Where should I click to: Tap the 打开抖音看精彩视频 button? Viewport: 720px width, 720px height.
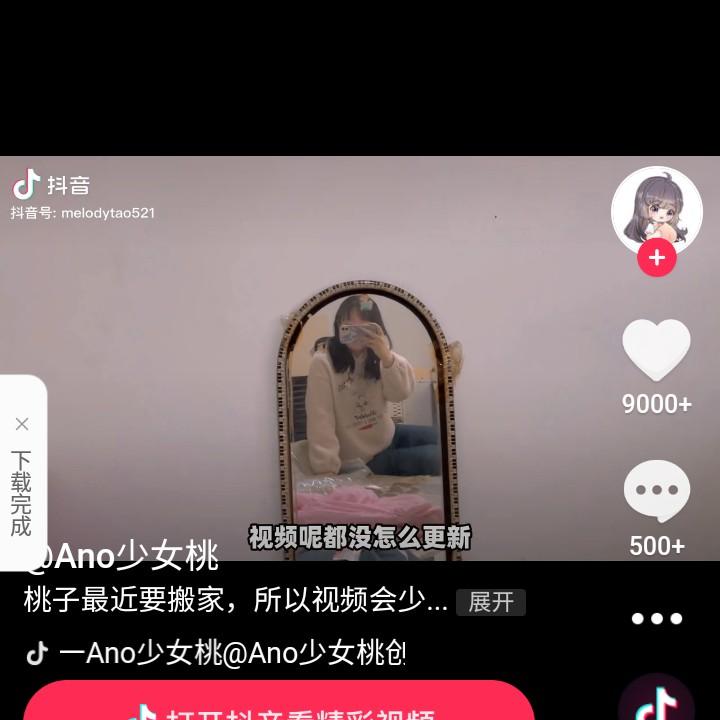tap(278, 704)
